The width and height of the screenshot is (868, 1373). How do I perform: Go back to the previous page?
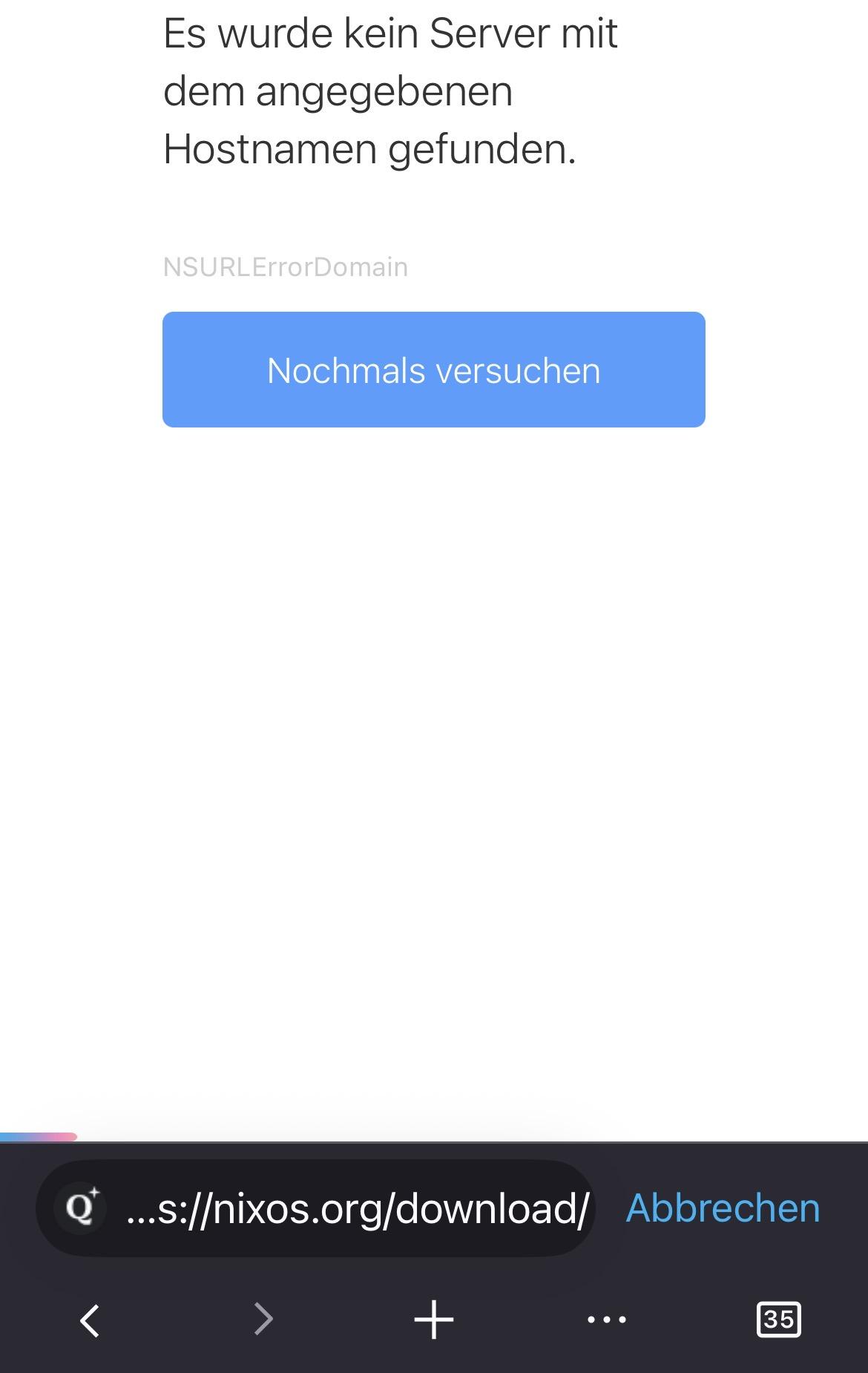pos(90,1320)
